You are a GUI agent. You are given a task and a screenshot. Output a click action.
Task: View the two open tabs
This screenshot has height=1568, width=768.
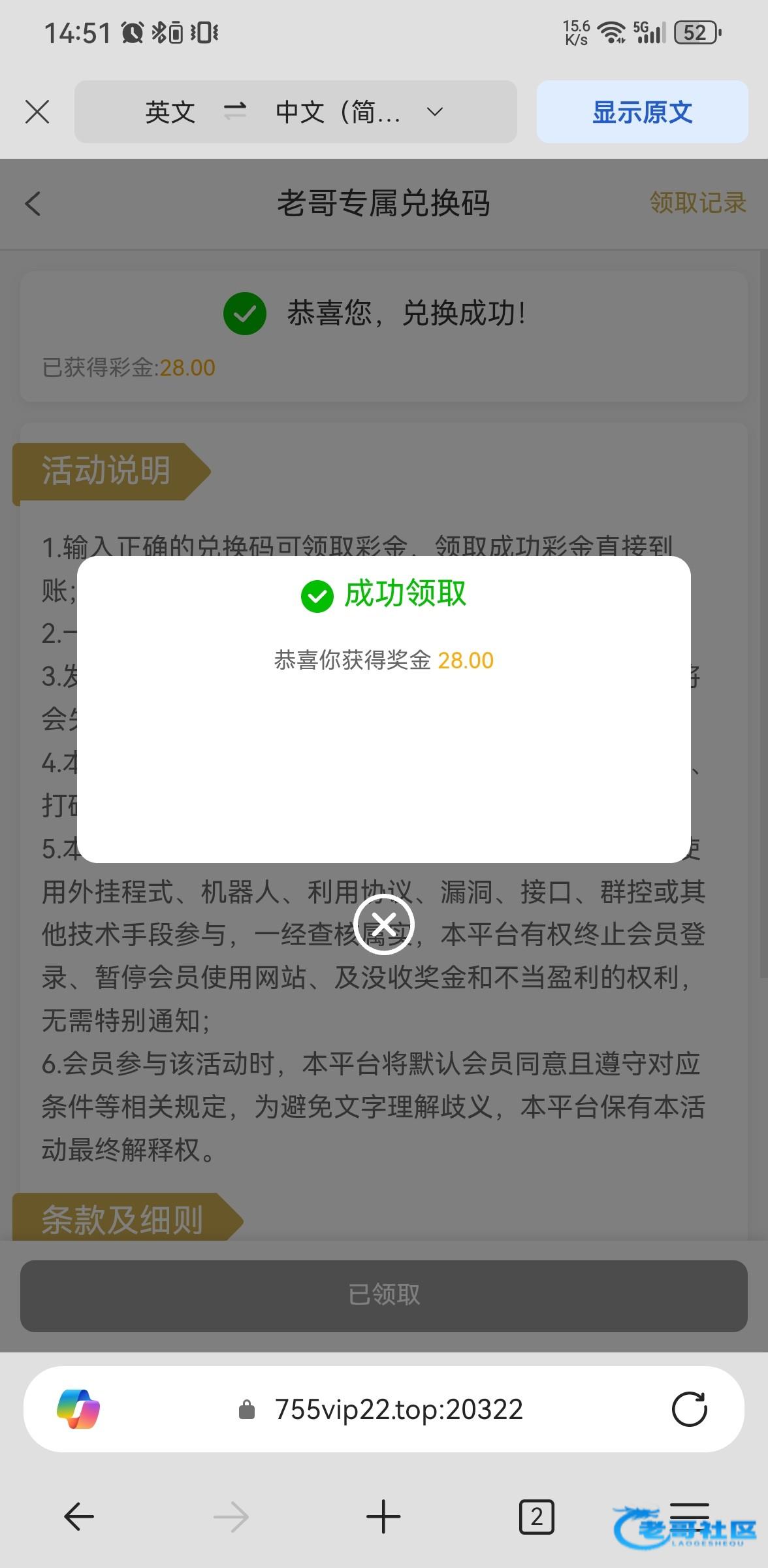pyautogui.click(x=536, y=1516)
